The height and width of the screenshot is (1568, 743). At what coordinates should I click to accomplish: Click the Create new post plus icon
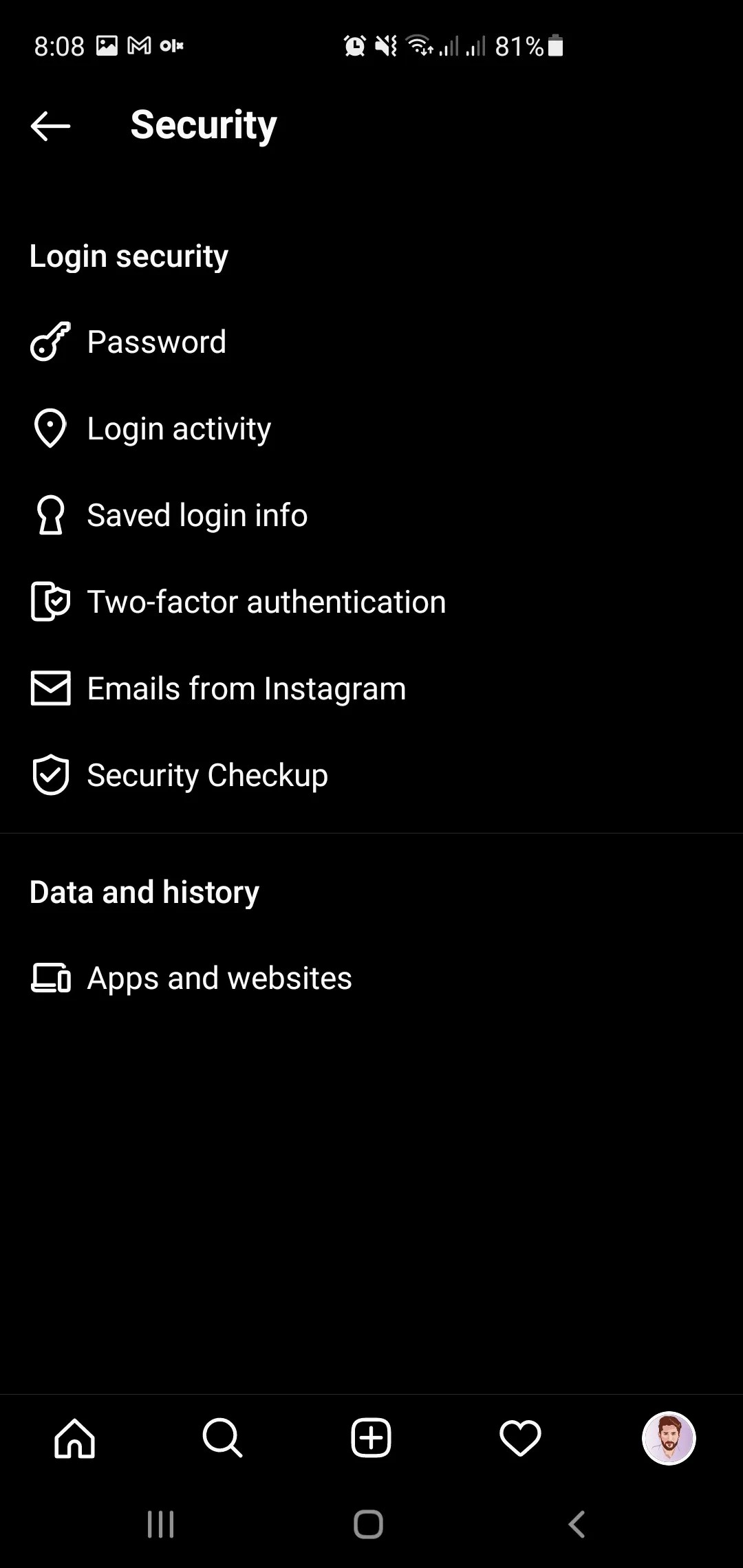point(371,1437)
